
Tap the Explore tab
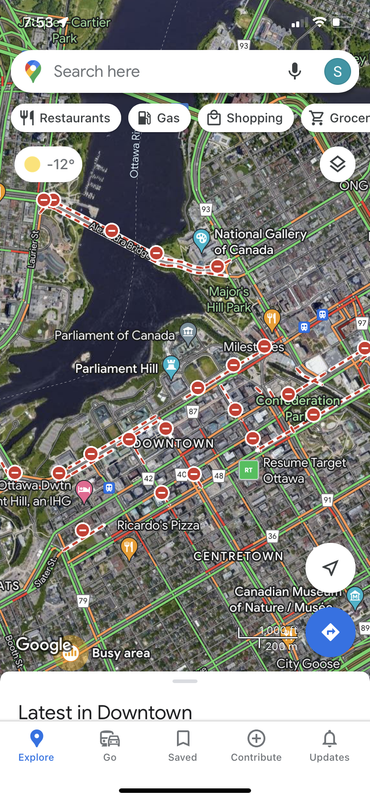pyautogui.click(x=36, y=746)
